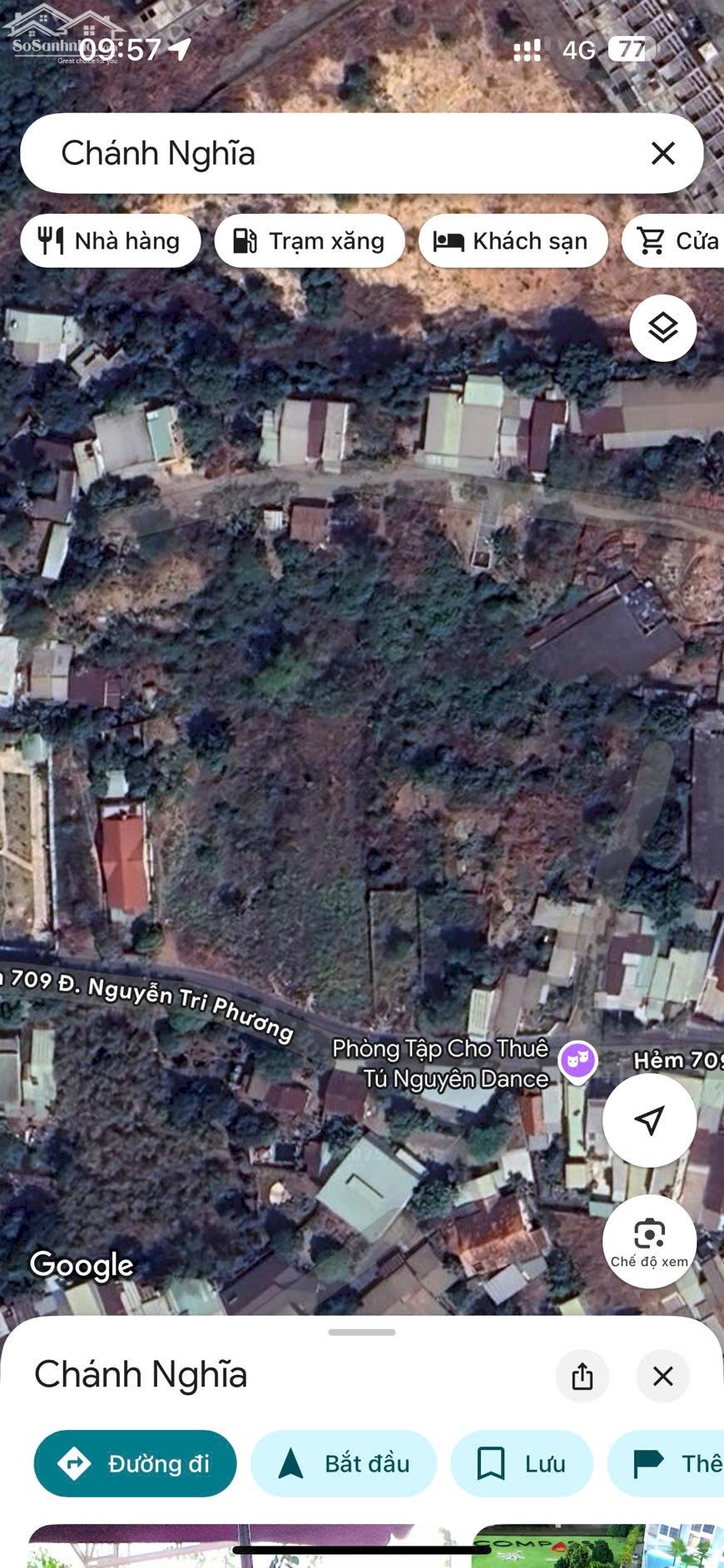724x1568 pixels.
Task: Show Khách sạn nearby
Action: 513,241
